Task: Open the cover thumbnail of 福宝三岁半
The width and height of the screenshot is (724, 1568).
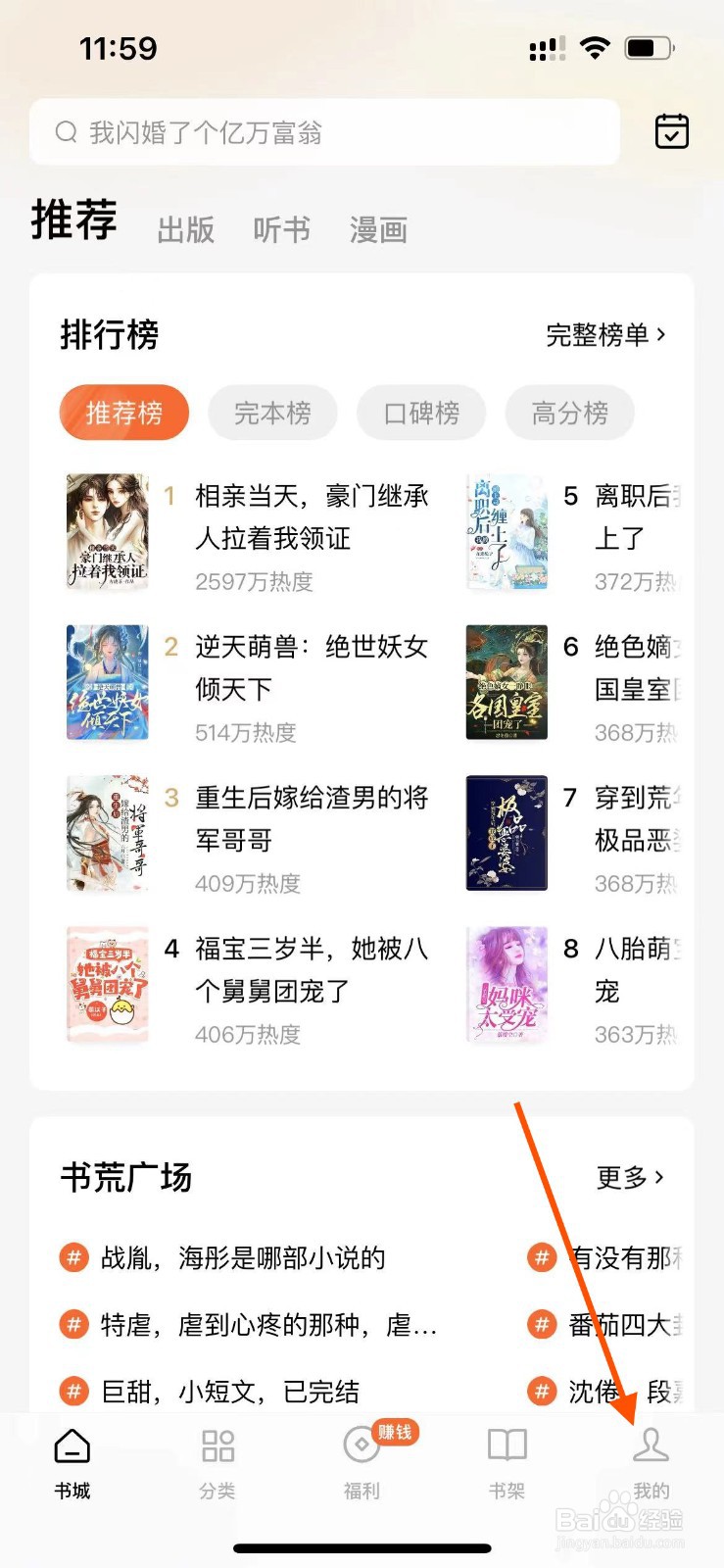Action: (x=108, y=982)
